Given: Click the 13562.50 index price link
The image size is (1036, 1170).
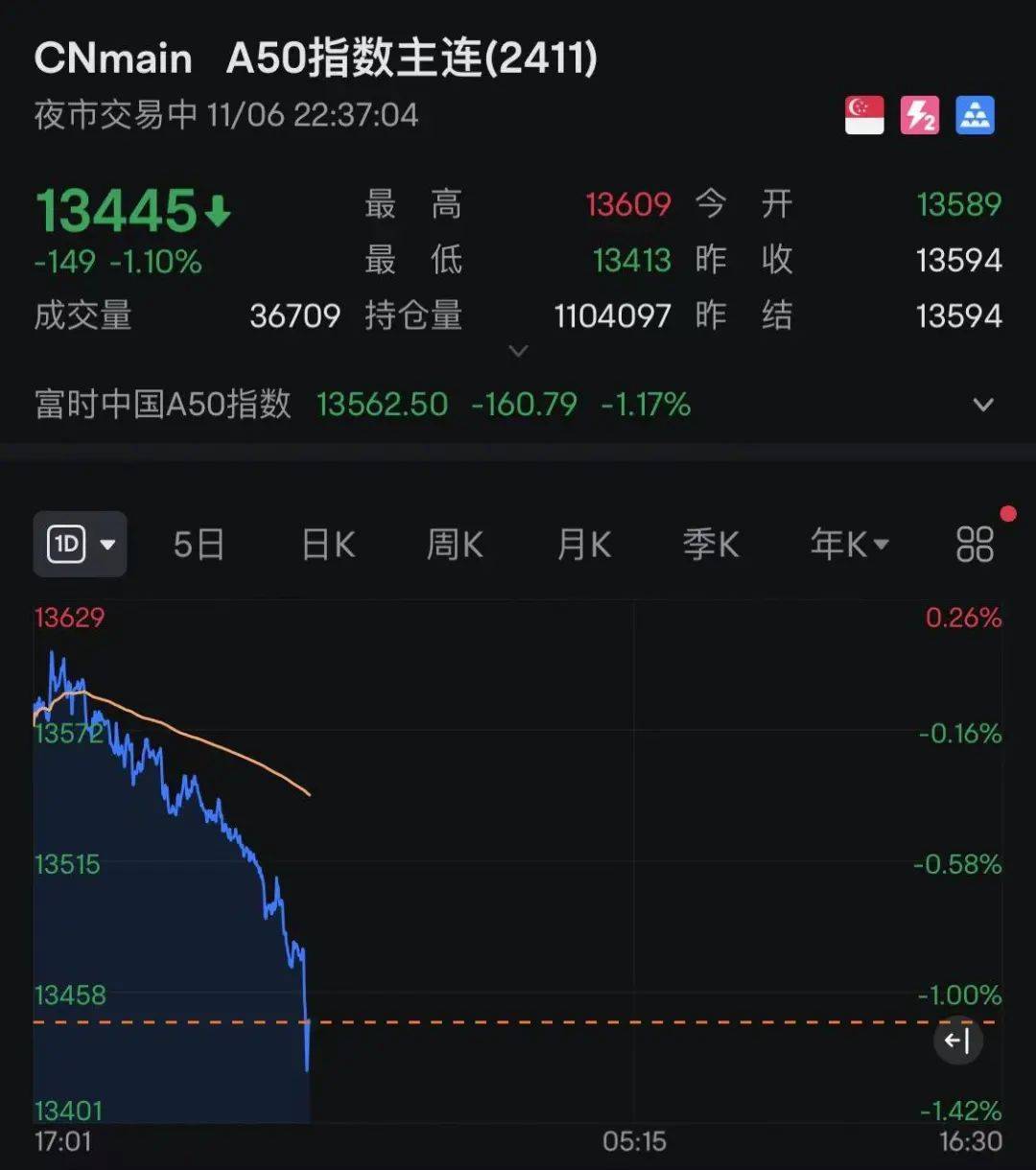Looking at the screenshot, I should (x=382, y=404).
